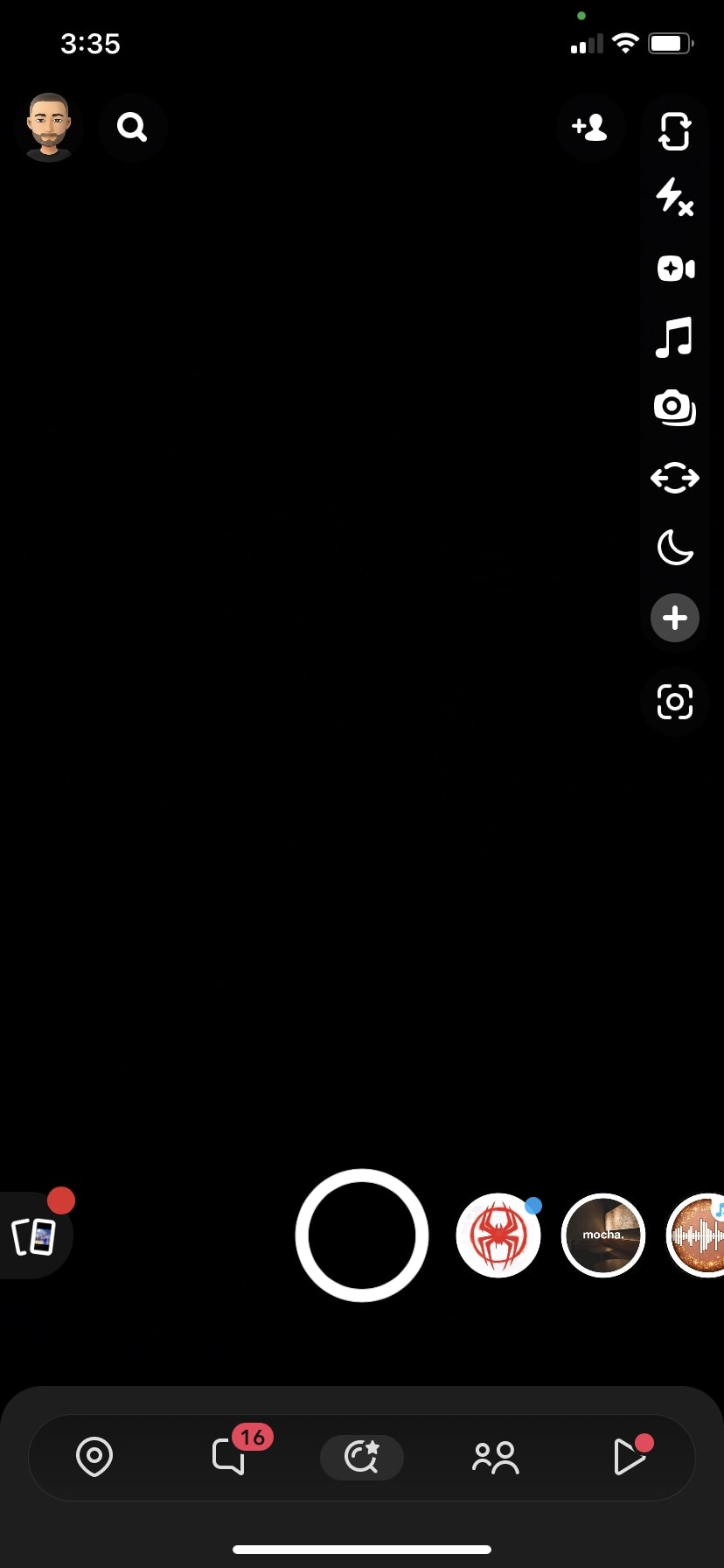Select the mocha lens
This screenshot has width=724, height=1568.
[x=603, y=1235]
